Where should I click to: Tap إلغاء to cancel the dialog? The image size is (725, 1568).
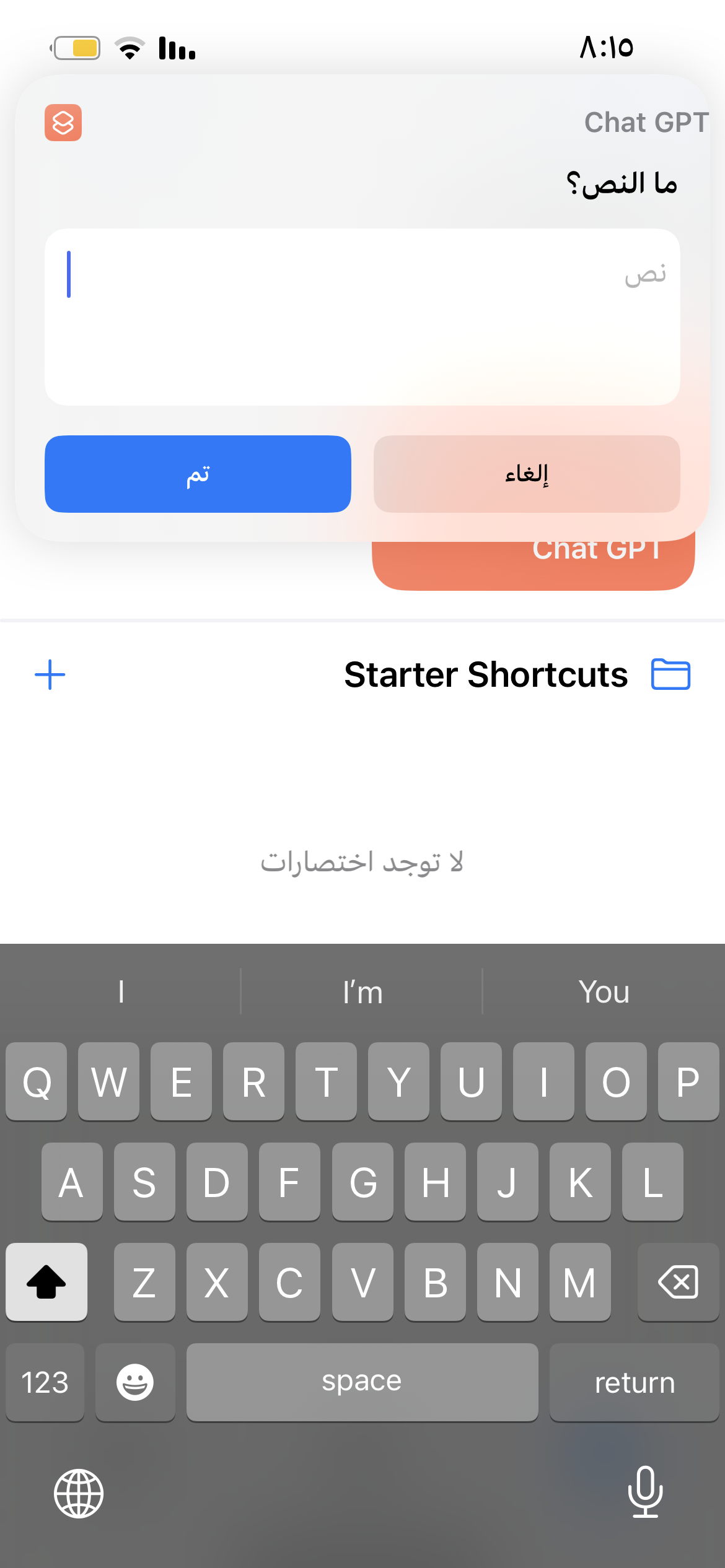coord(526,474)
